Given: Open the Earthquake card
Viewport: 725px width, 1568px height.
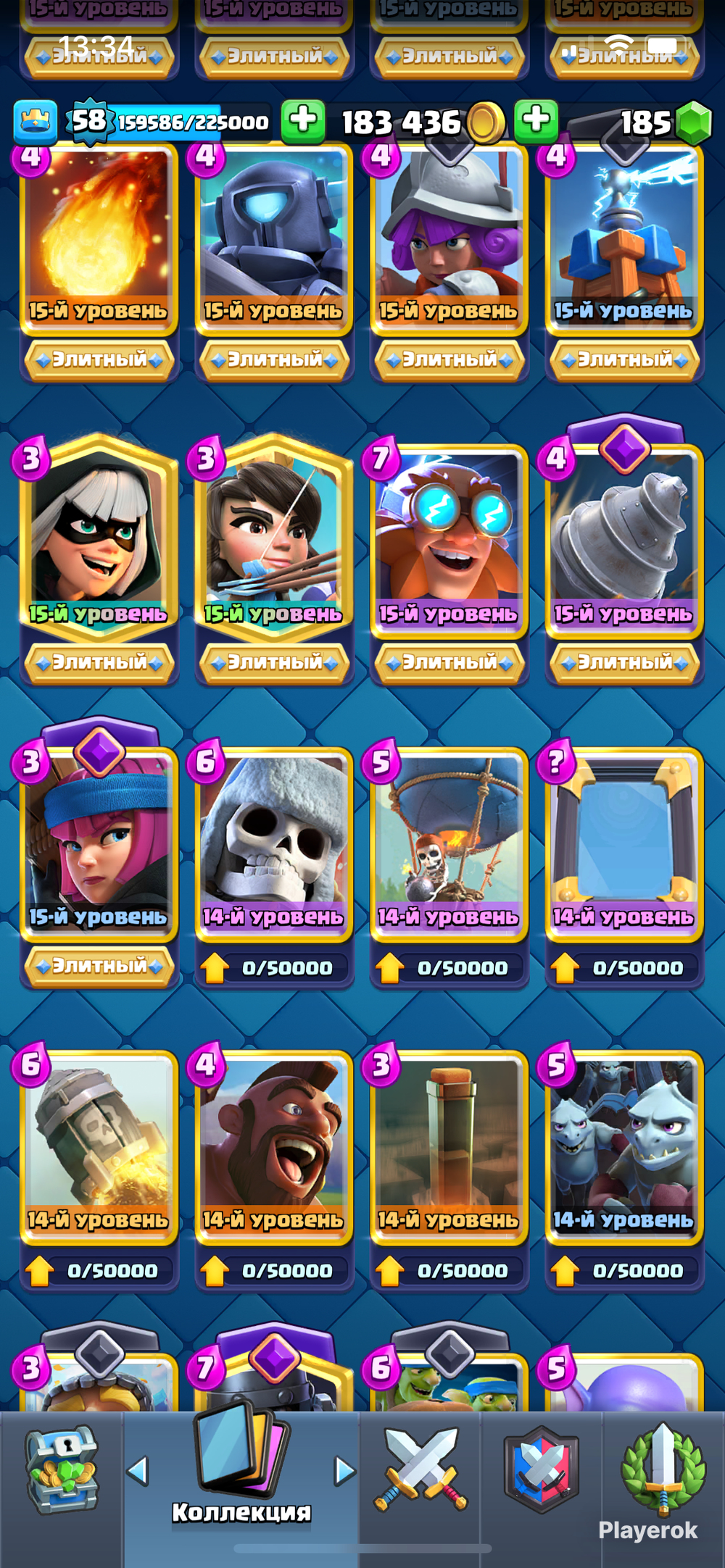Looking at the screenshot, I should click(449, 1148).
